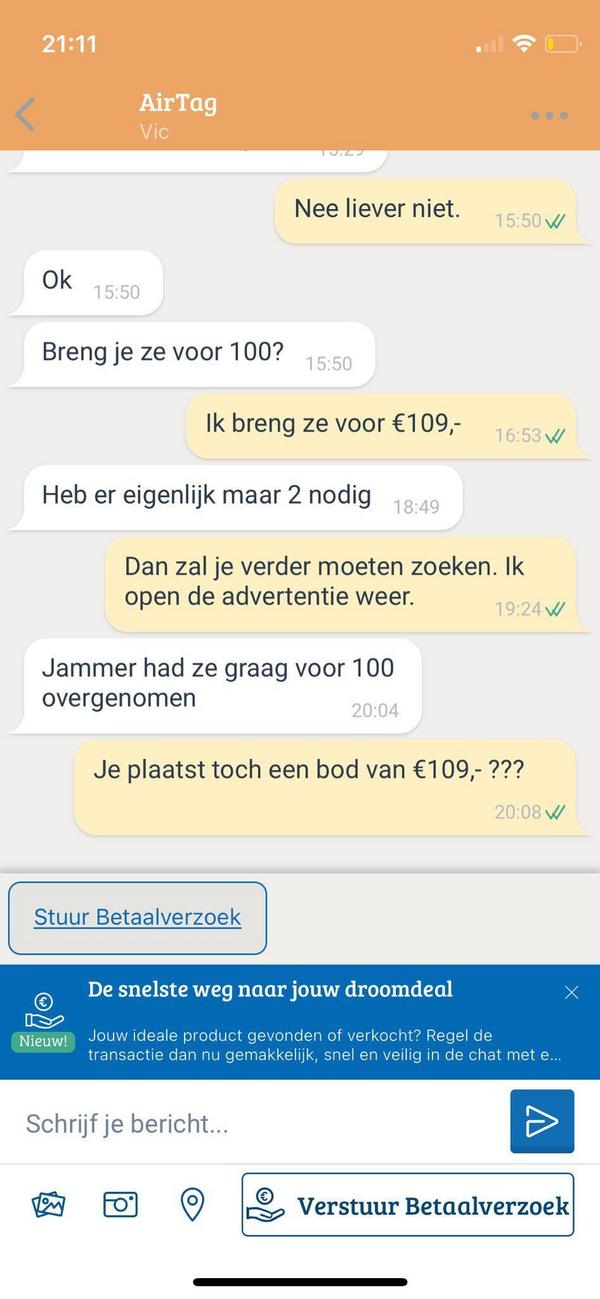
Task: Tap the Stuur Betaalverzoek link
Action: (138, 917)
